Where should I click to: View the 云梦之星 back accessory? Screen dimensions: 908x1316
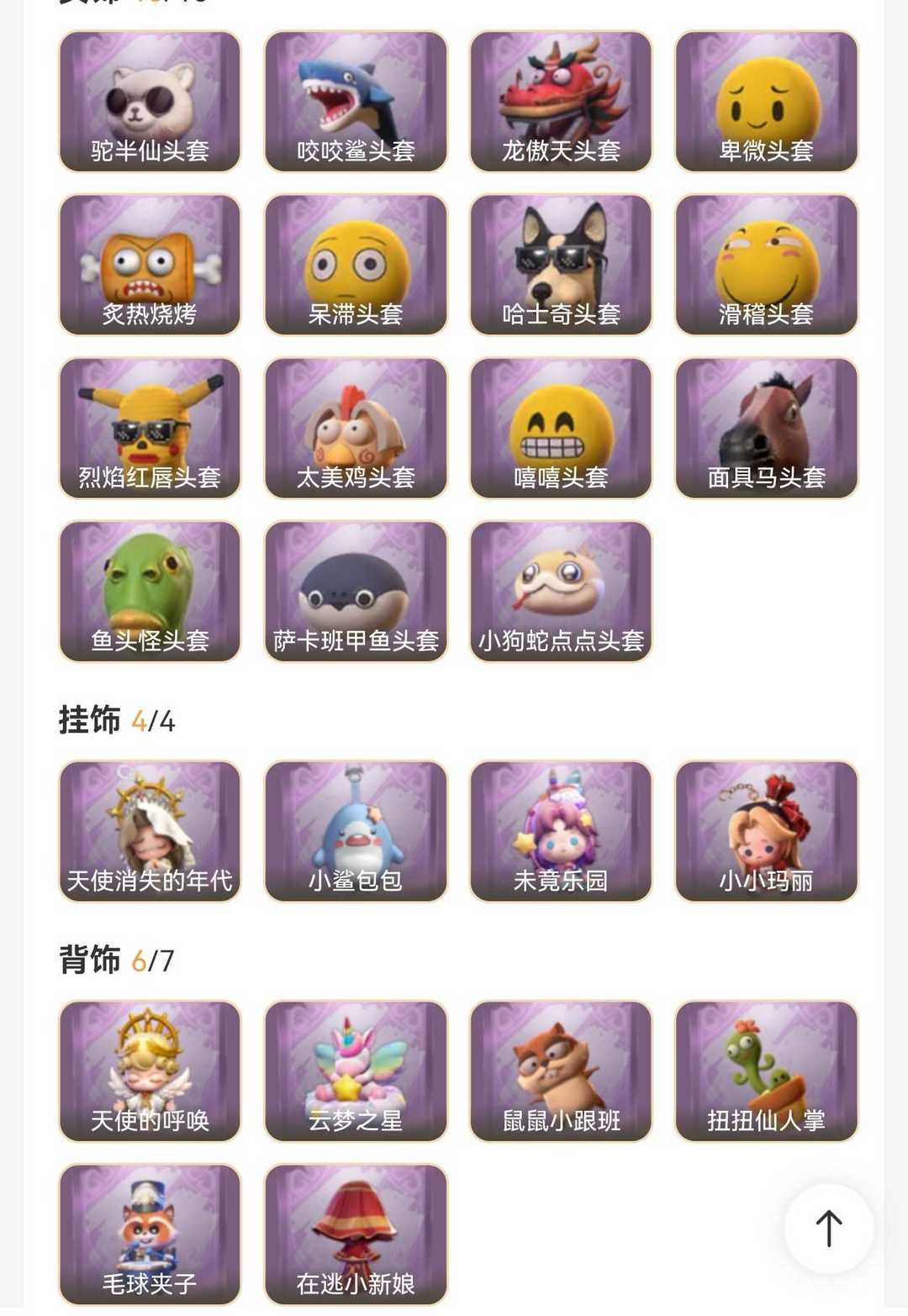[x=356, y=1071]
